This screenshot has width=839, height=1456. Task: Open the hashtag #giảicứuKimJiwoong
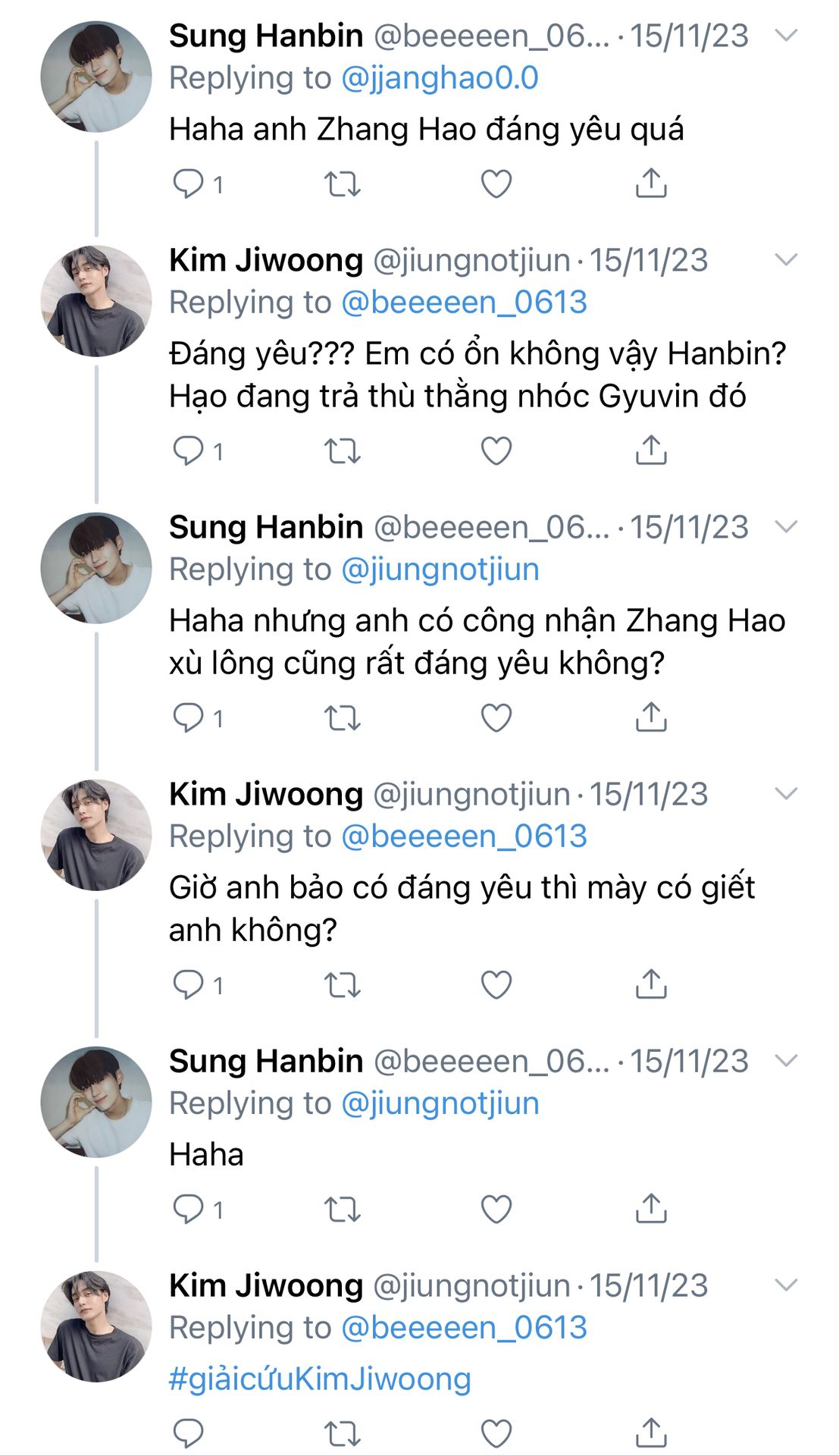pyautogui.click(x=320, y=1379)
